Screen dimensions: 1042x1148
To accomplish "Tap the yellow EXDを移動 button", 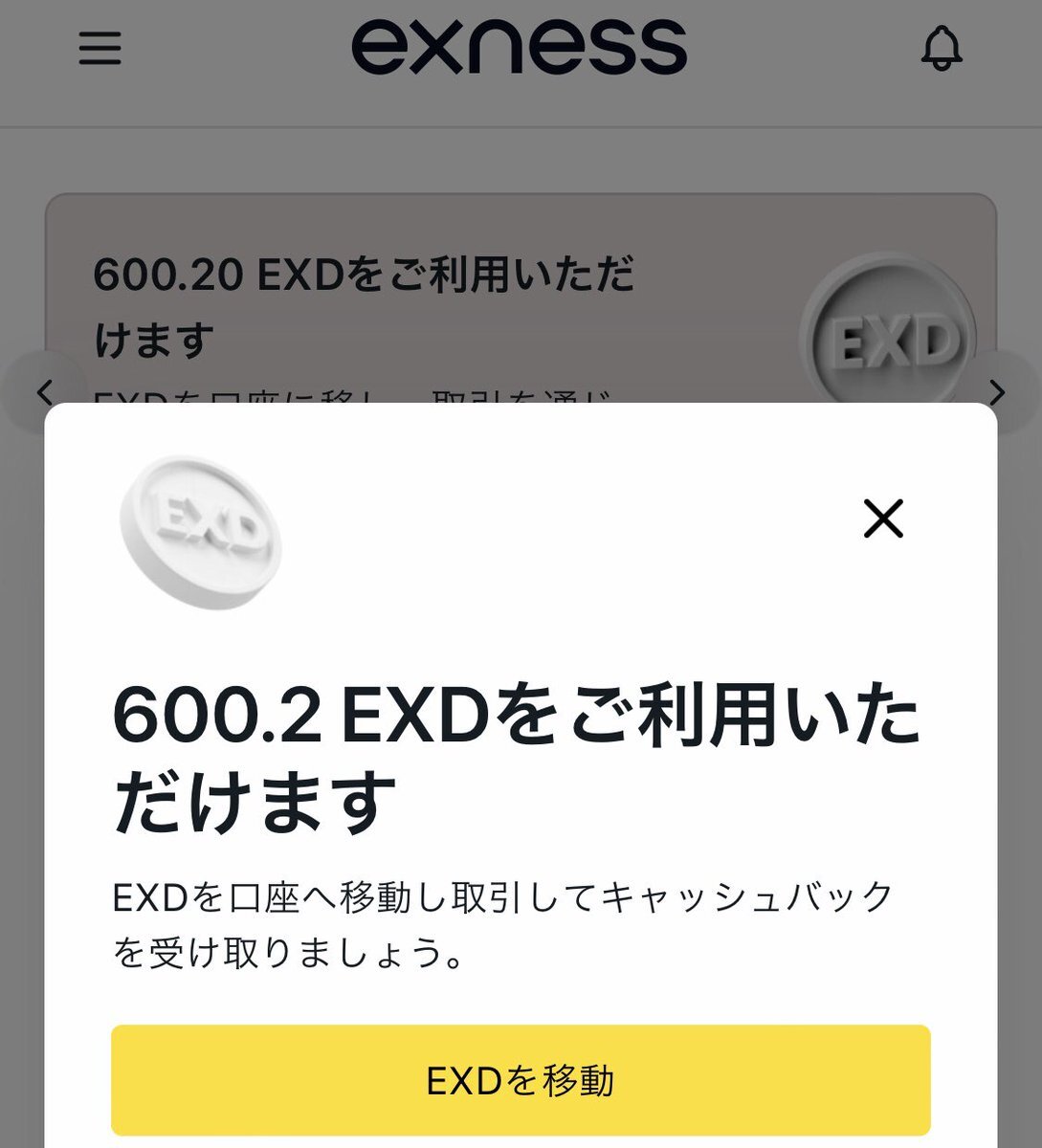I will point(521,1080).
